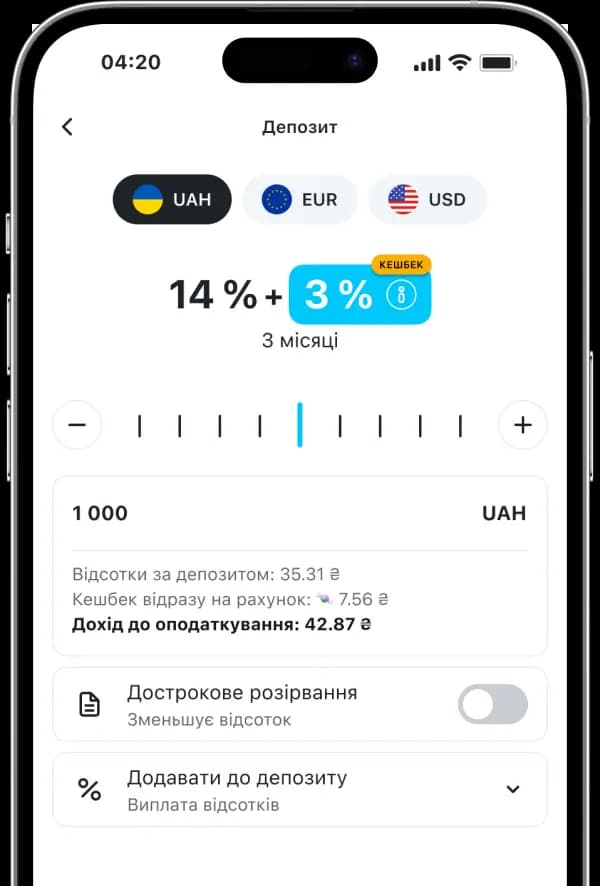Expand the Додавати до депозиту dropdown
600x886 pixels.
[512, 789]
